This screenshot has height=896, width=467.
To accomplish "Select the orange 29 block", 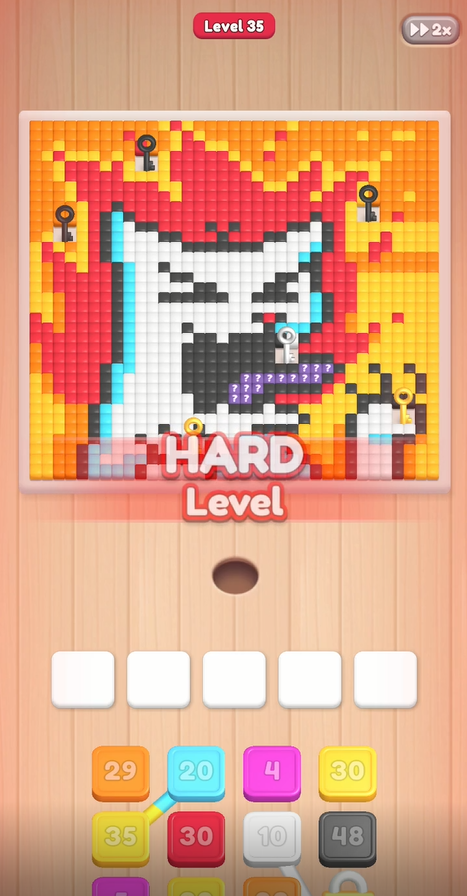I will [121, 773].
